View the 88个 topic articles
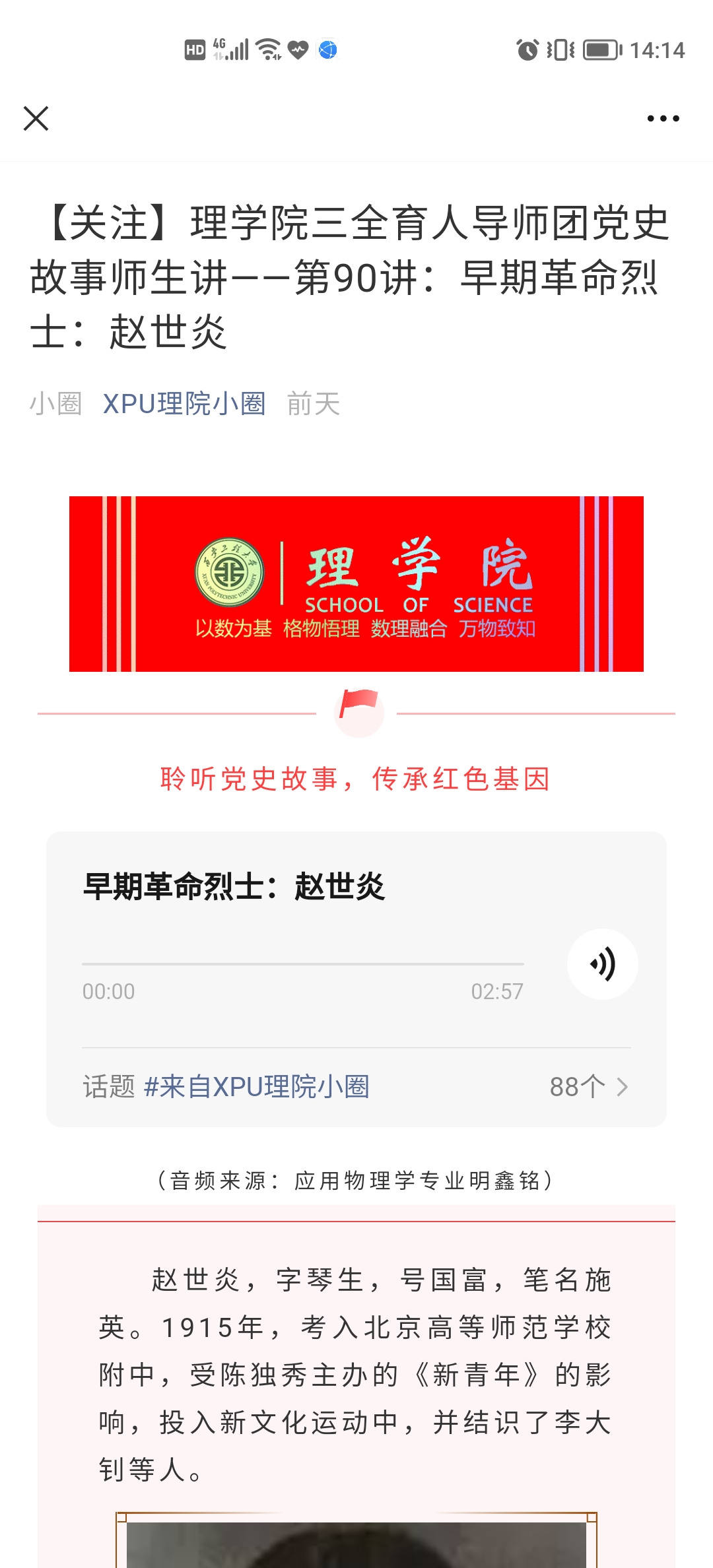The width and height of the screenshot is (713, 1568). [x=588, y=1087]
